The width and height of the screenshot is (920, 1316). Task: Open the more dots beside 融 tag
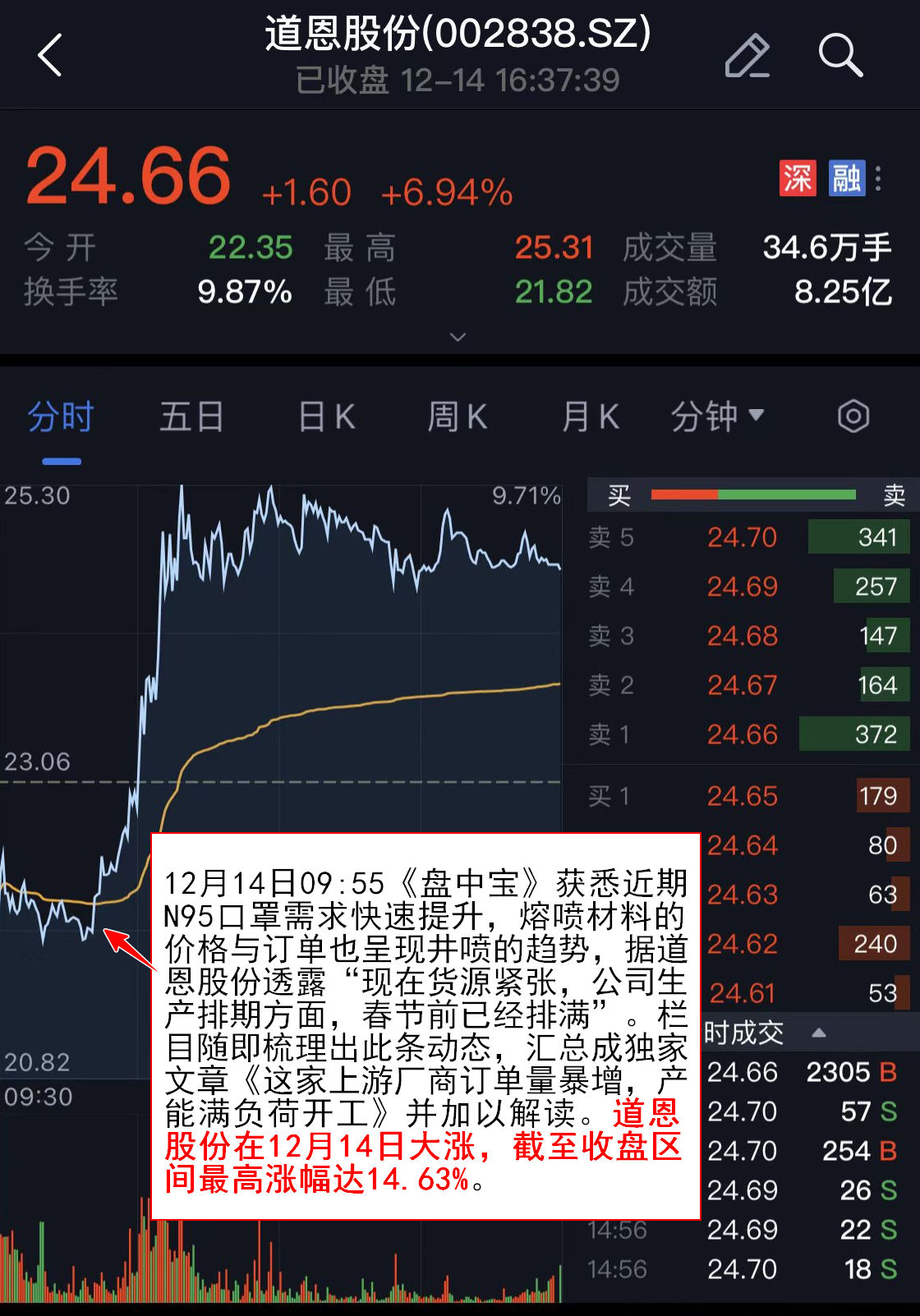pos(879,178)
